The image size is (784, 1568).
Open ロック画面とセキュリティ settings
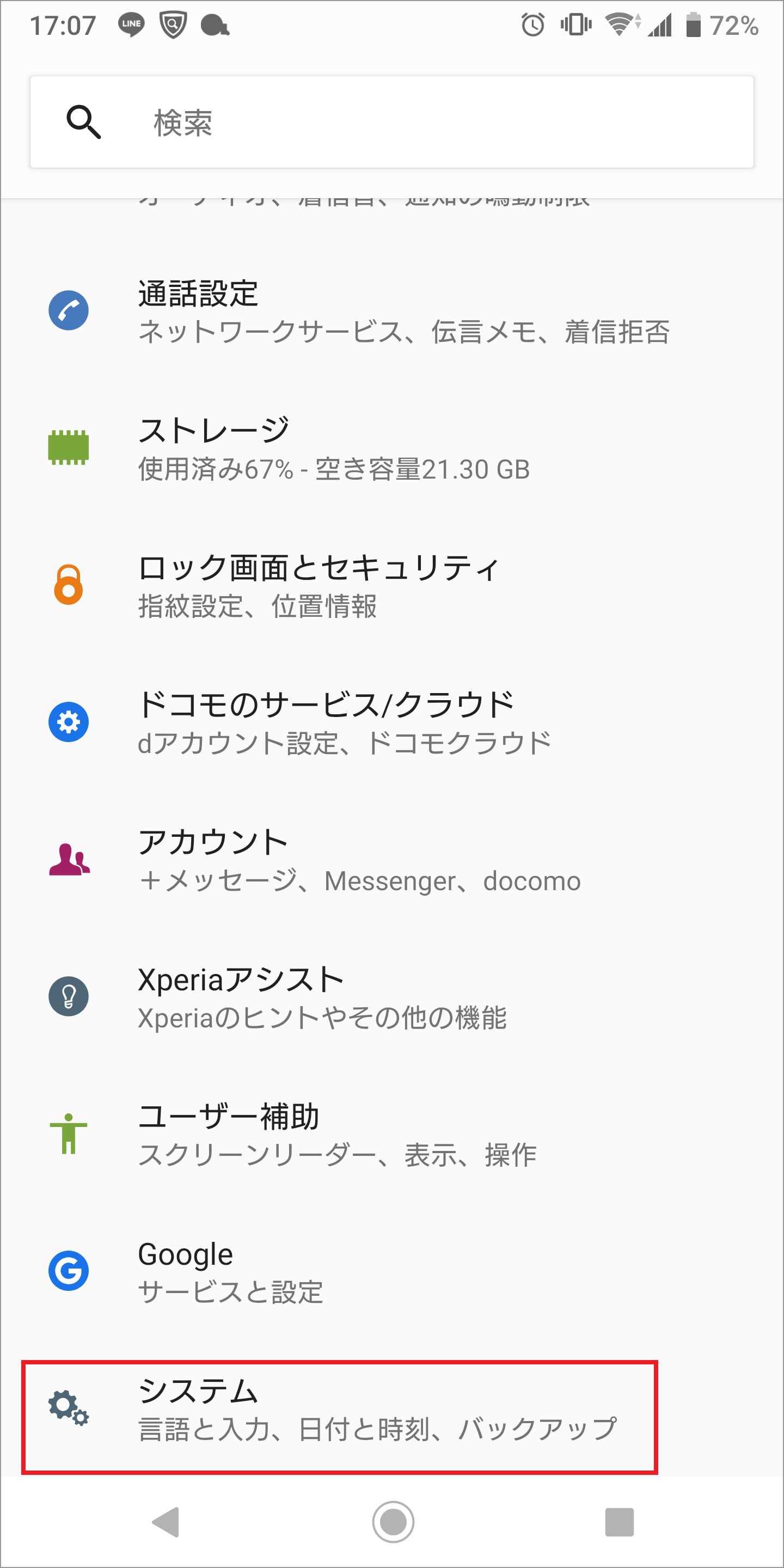tap(392, 586)
